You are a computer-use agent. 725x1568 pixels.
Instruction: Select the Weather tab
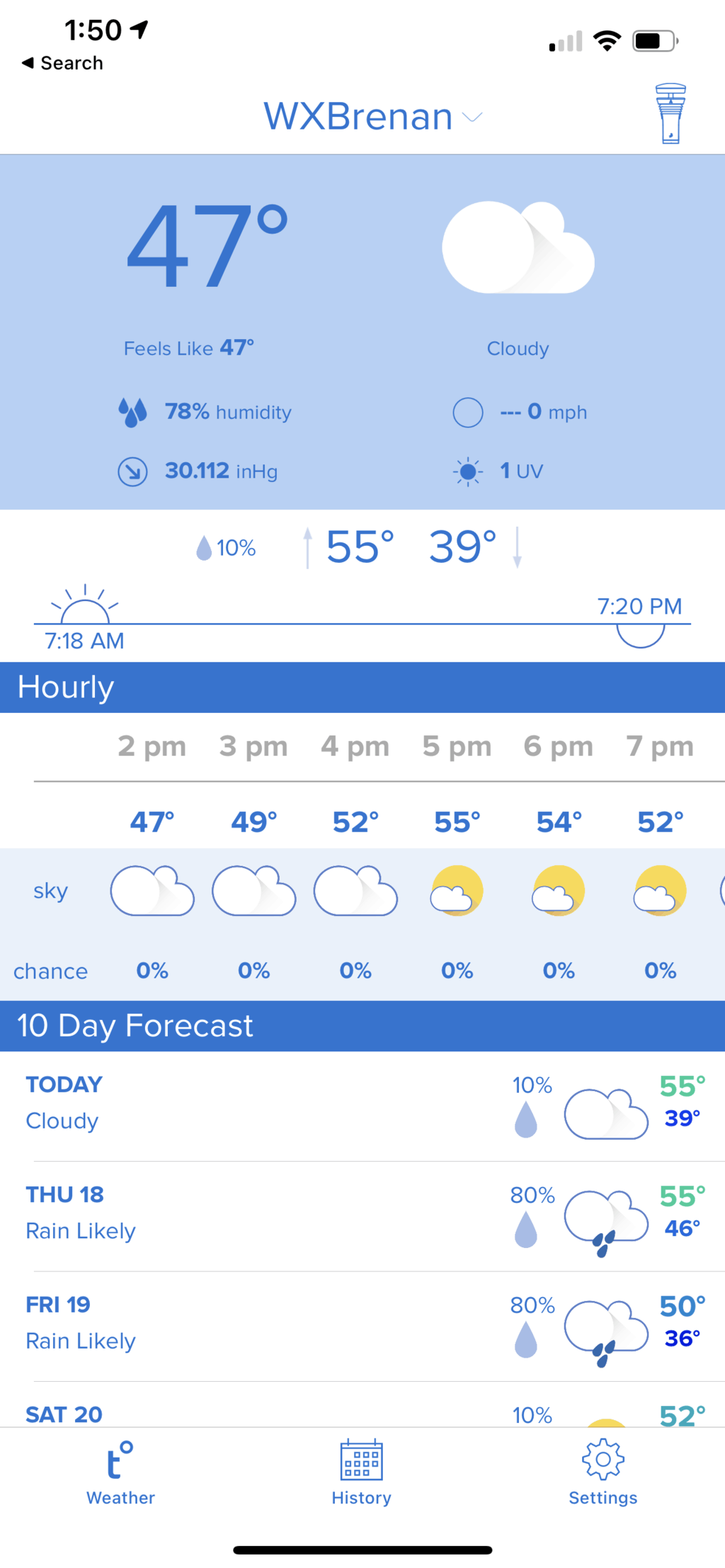click(120, 1474)
